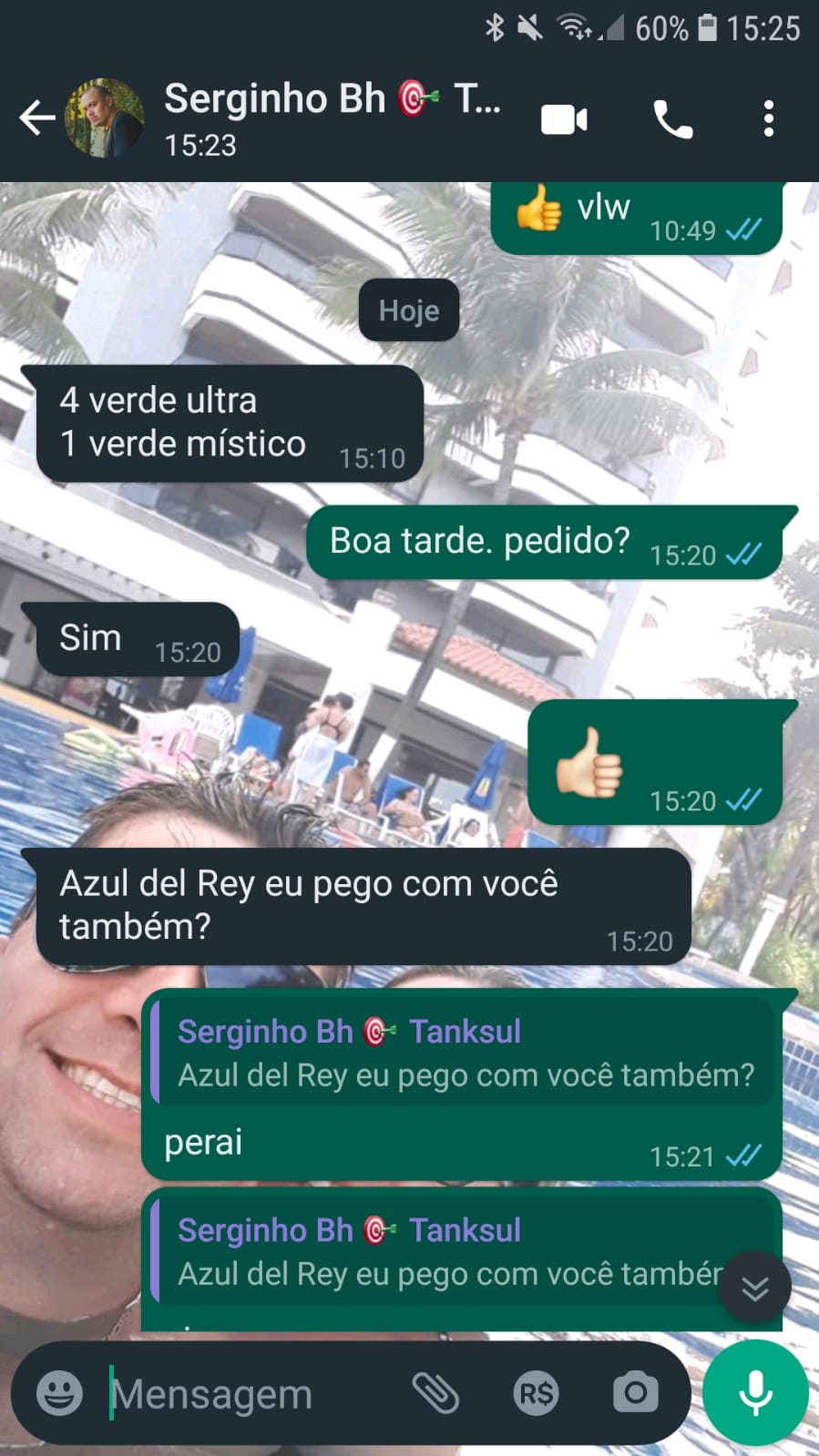Go back to the chat list
Image resolution: width=819 pixels, height=1456 pixels.
coord(36,118)
